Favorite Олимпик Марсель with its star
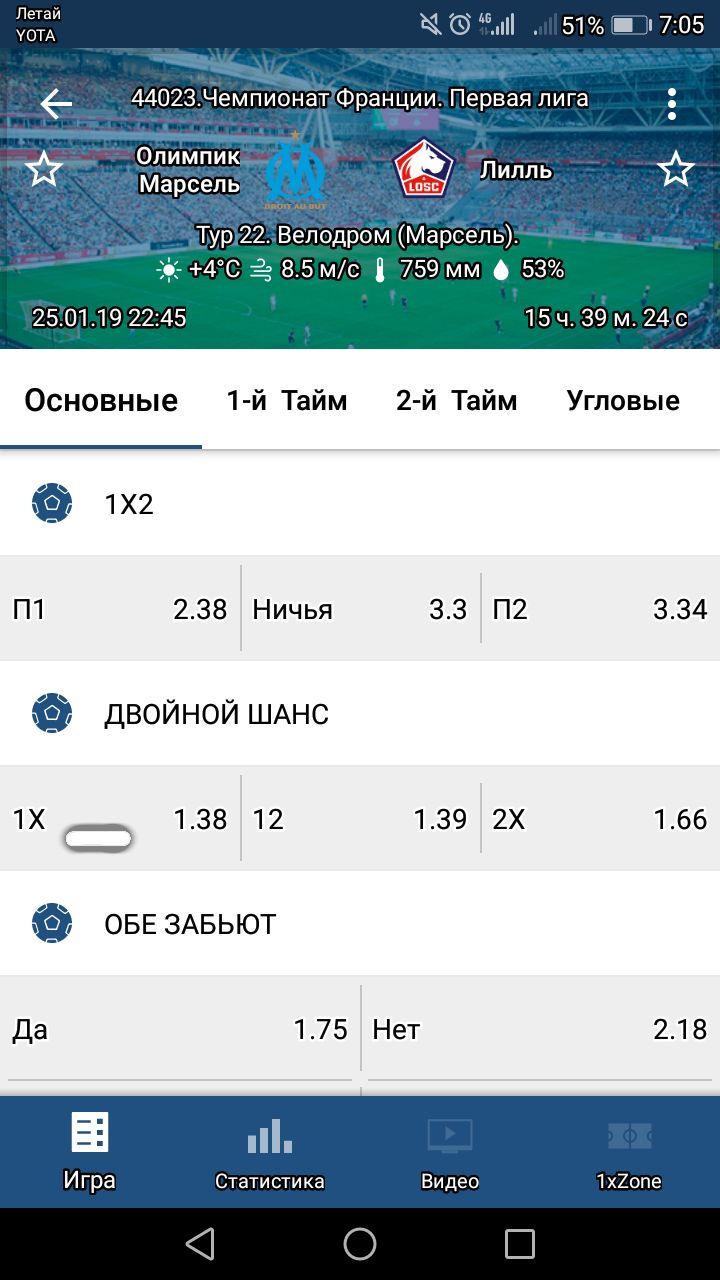 (43, 170)
